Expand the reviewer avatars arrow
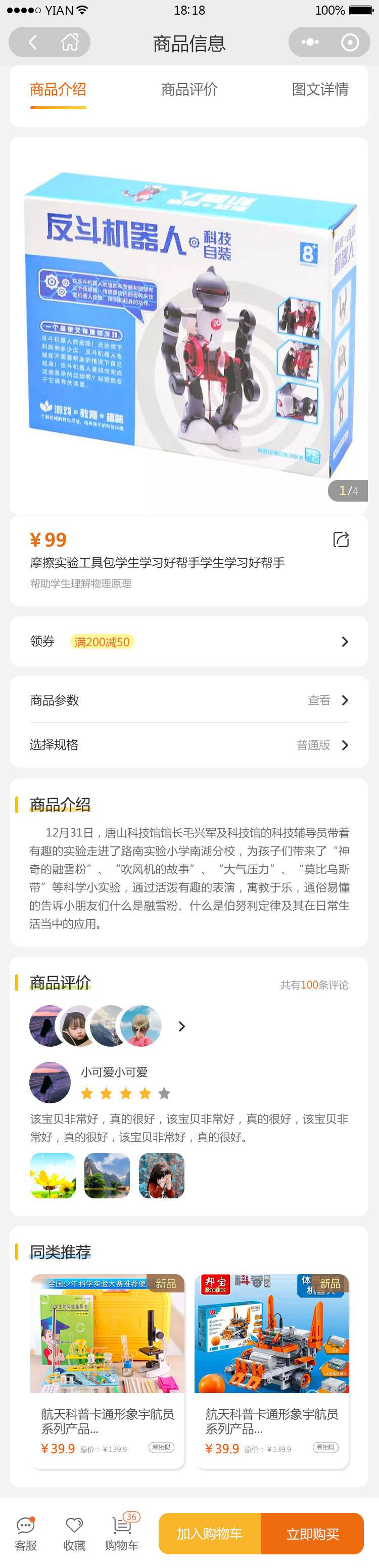The width and height of the screenshot is (379, 1568). (x=181, y=1027)
